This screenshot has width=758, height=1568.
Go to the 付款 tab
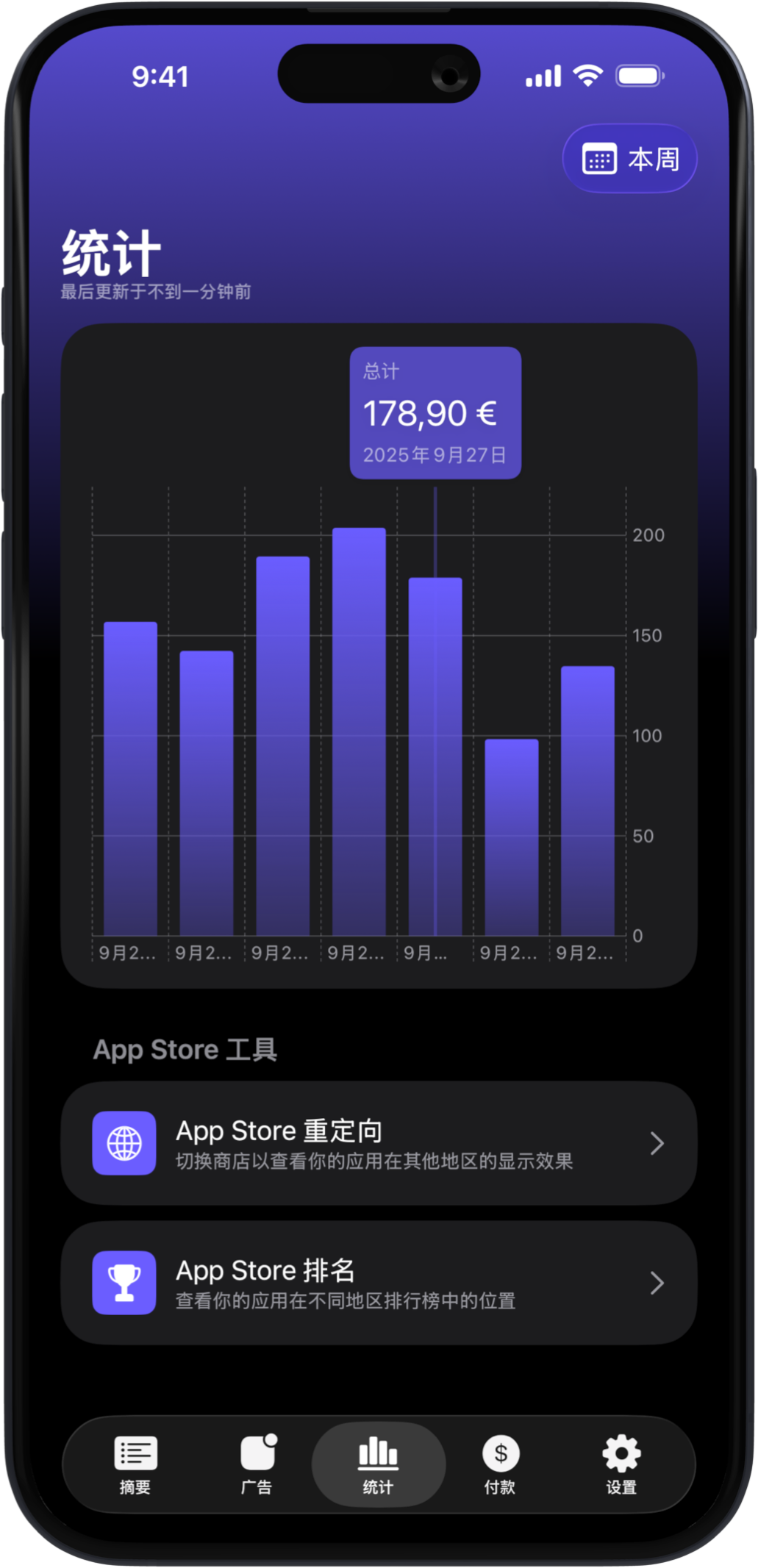[x=500, y=1464]
